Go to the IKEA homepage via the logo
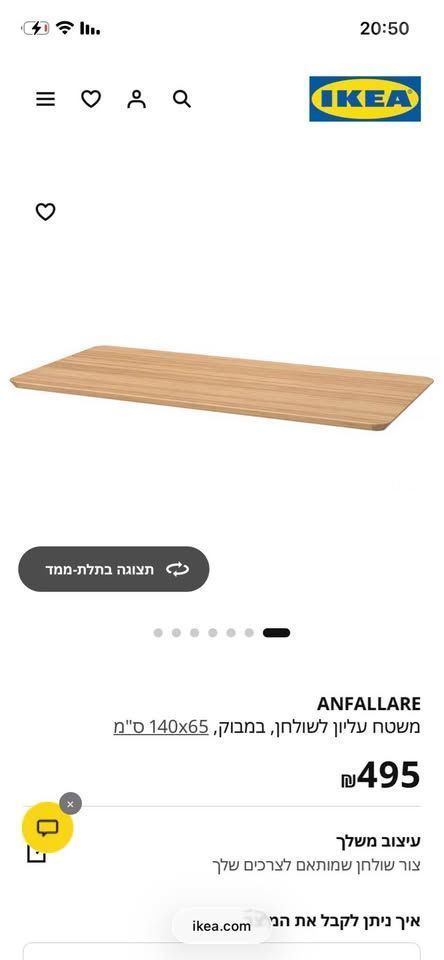 [x=365, y=99]
